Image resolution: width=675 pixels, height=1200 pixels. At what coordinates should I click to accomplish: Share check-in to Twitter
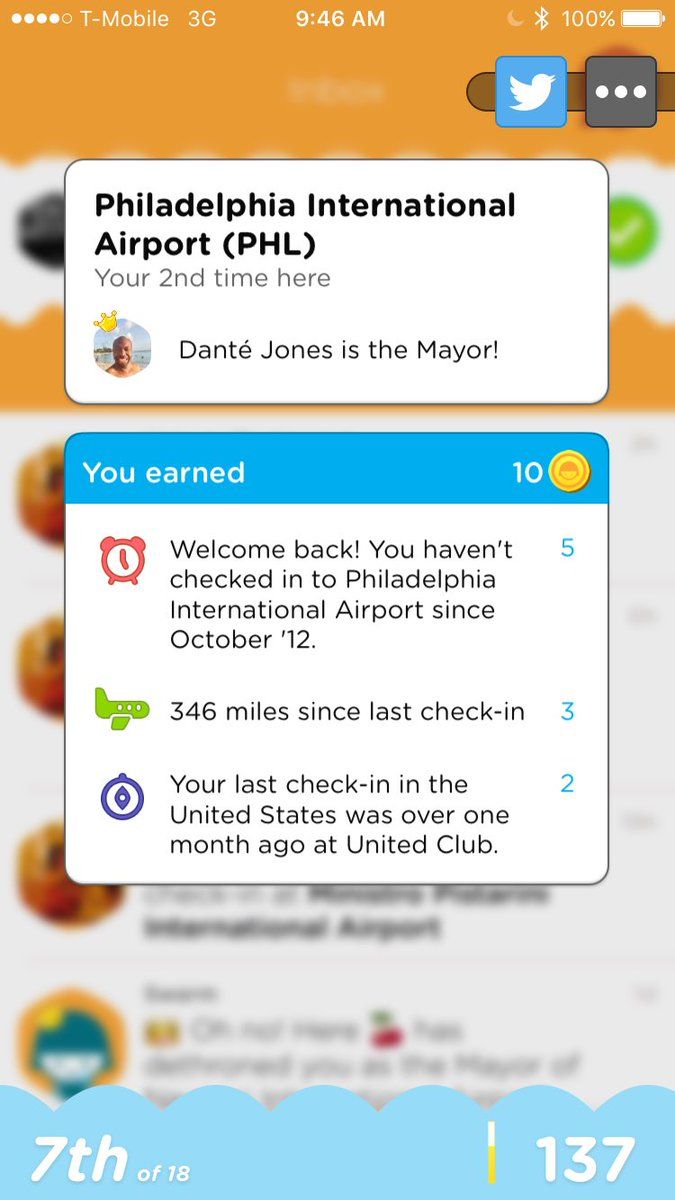(x=531, y=92)
